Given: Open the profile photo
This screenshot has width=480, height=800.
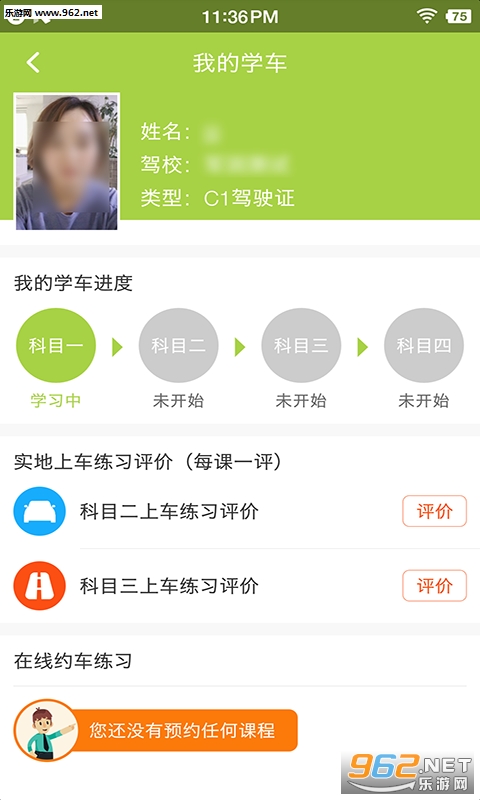Looking at the screenshot, I should point(67,161).
